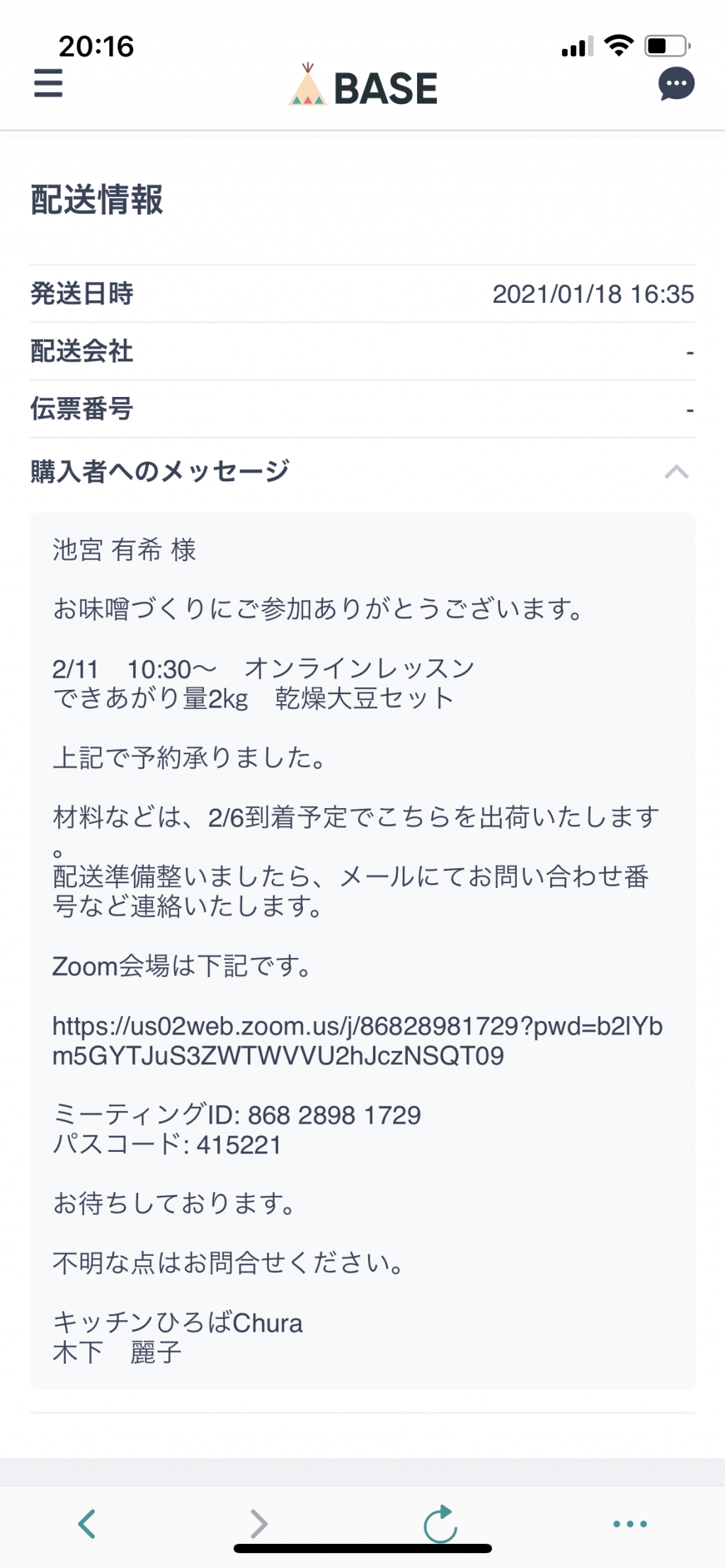Collapse the 購入者へのメッセージ section
This screenshot has width=725, height=1568.
(x=677, y=472)
